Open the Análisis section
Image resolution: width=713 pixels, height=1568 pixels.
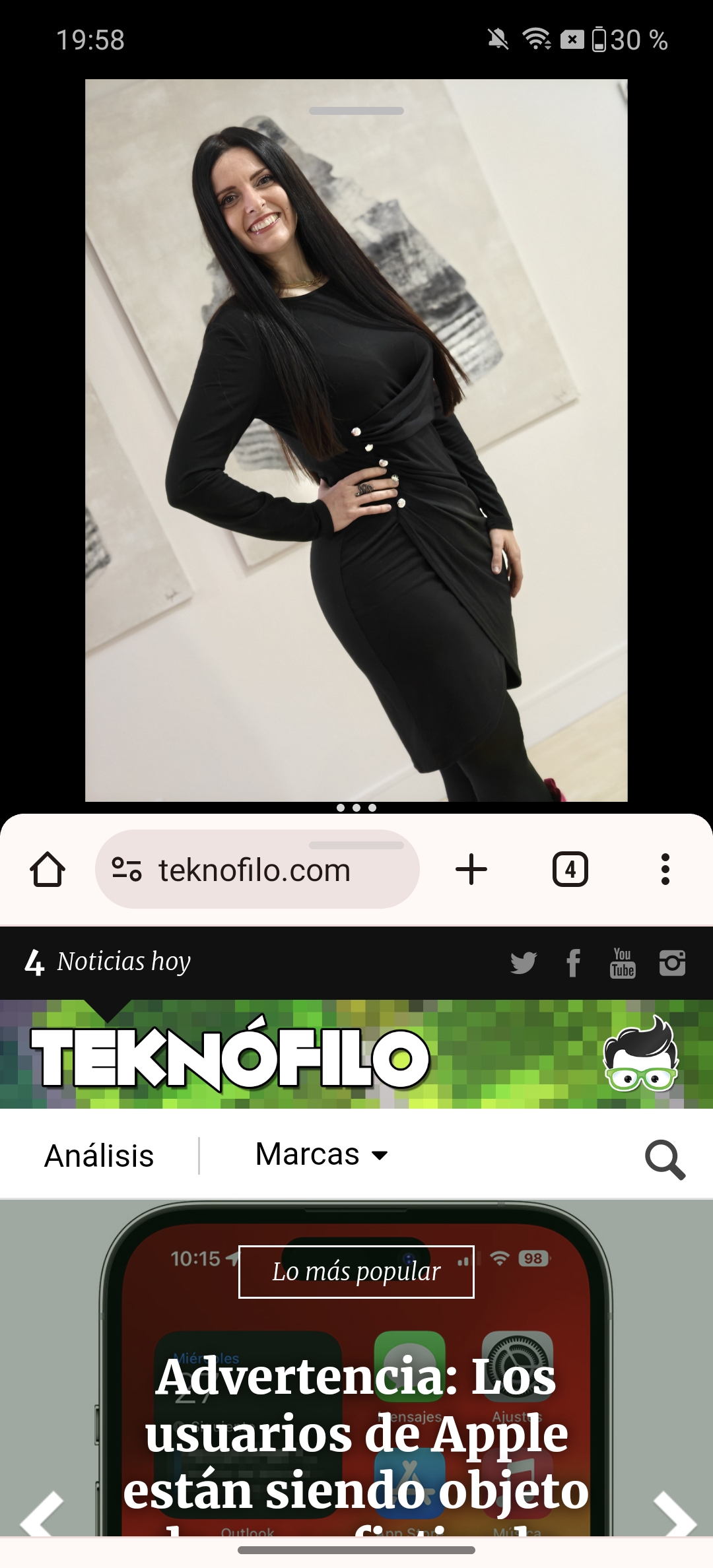99,1156
